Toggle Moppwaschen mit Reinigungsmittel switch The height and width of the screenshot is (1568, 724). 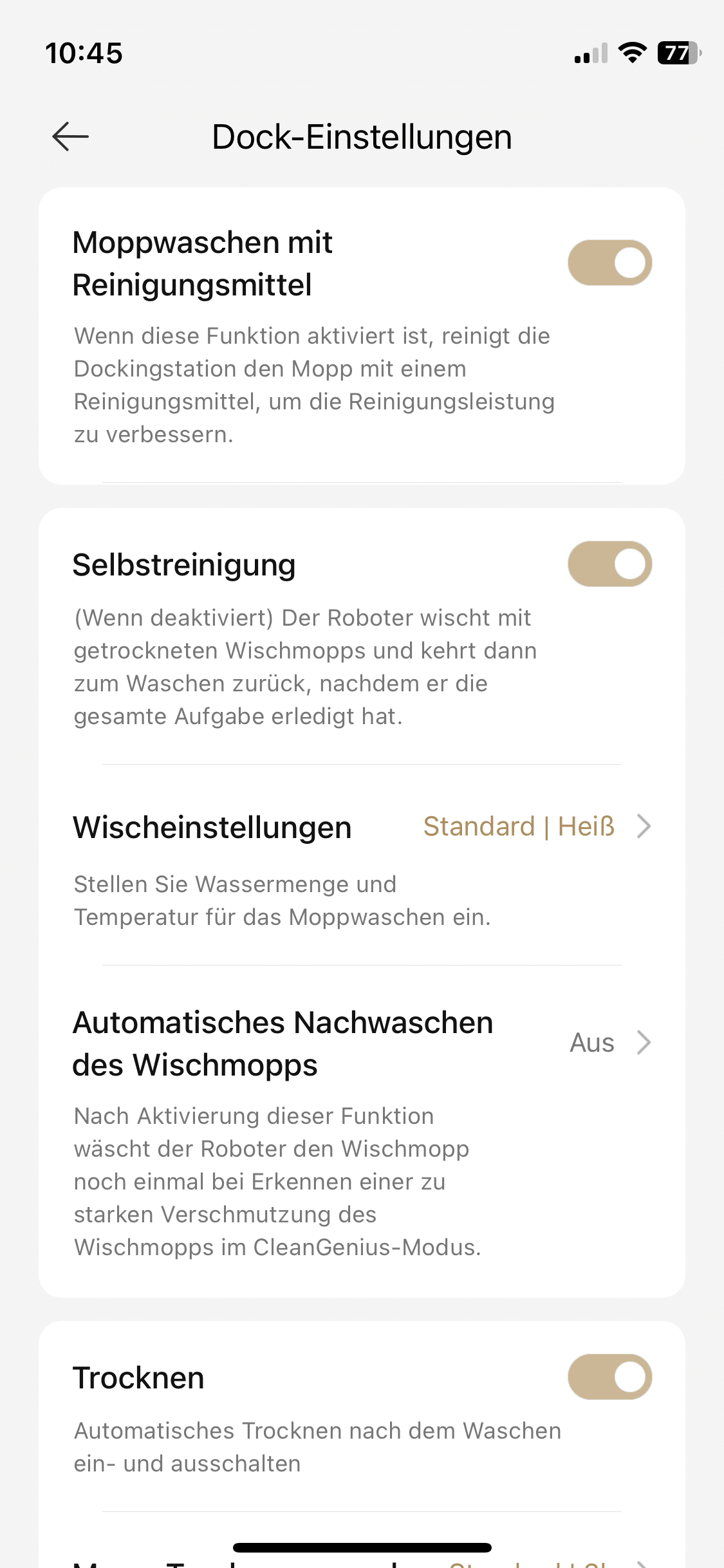pyautogui.click(x=609, y=263)
